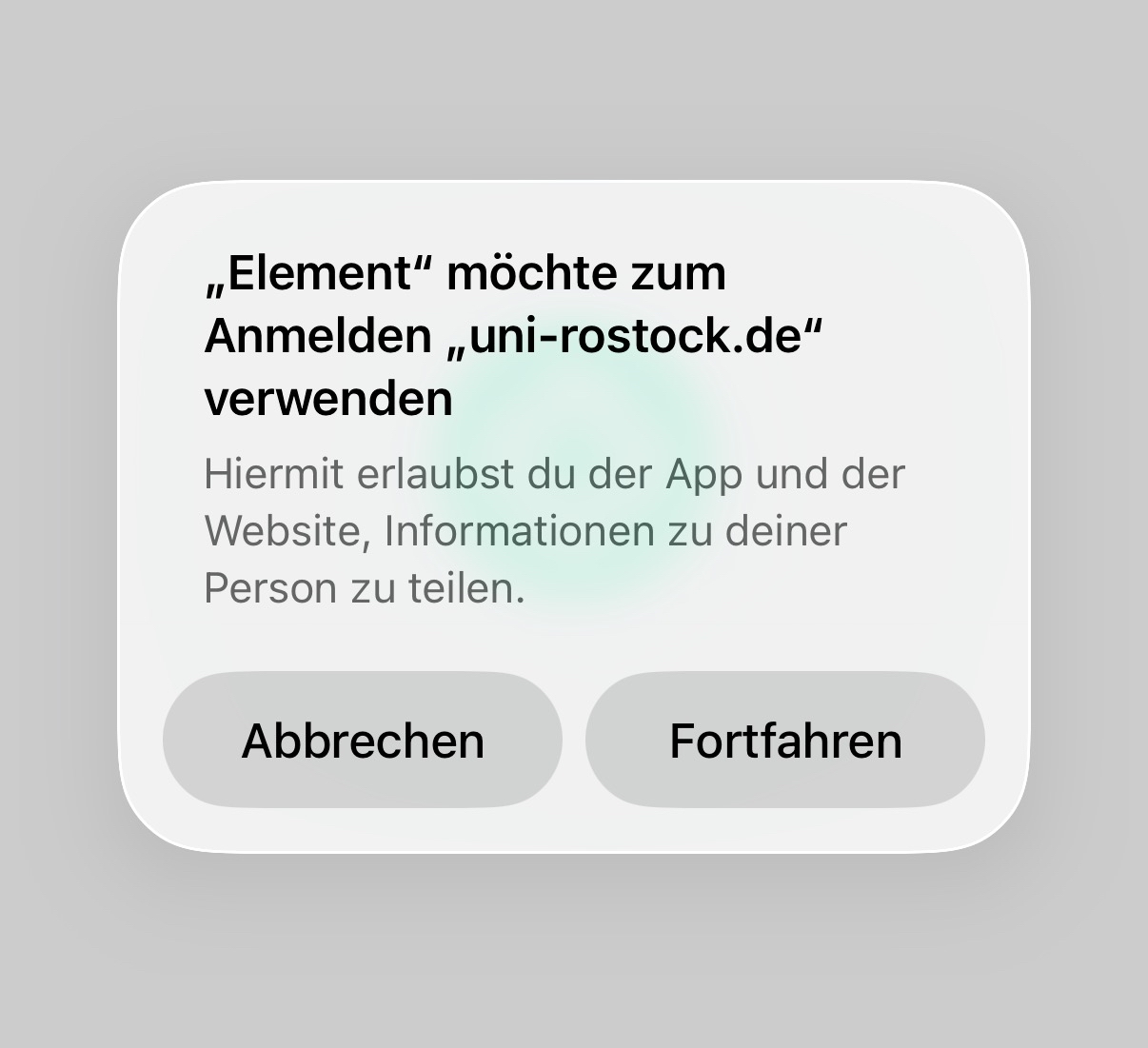1148x1048 pixels.
Task: Tap Abbrechen to cancel sign-in
Action: pyautogui.click(x=363, y=741)
